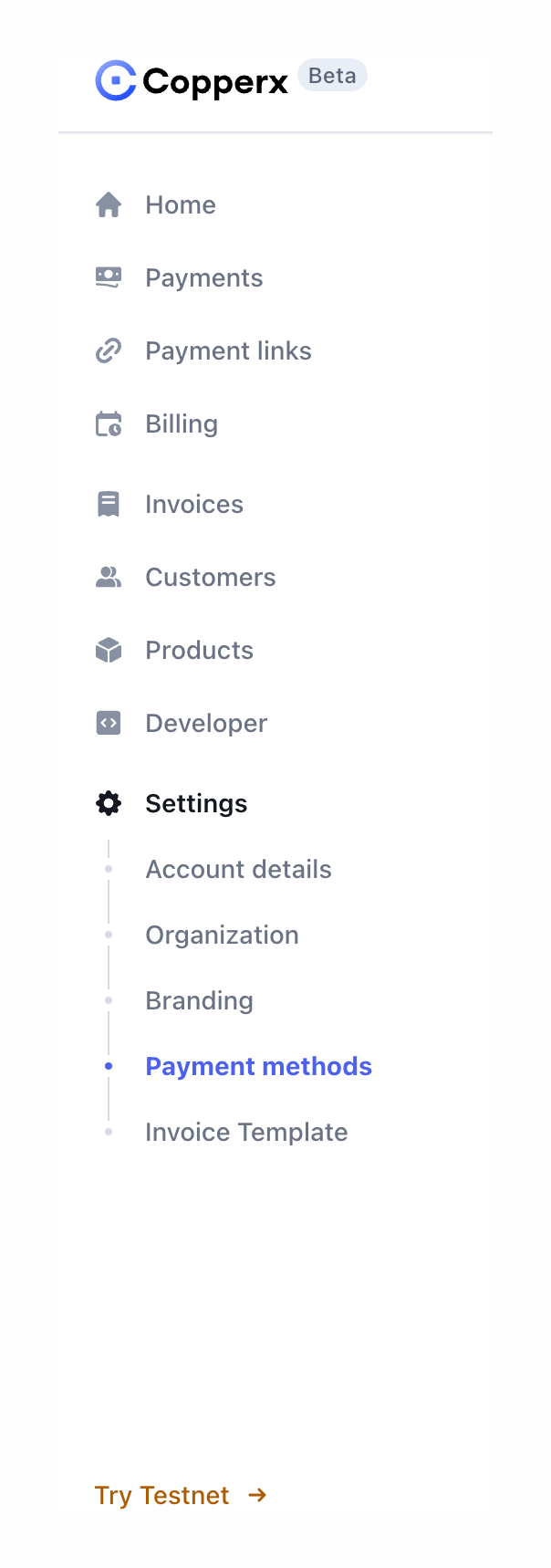This screenshot has height=1568, width=551.
Task: Go to Home in the sidebar
Action: (180, 205)
